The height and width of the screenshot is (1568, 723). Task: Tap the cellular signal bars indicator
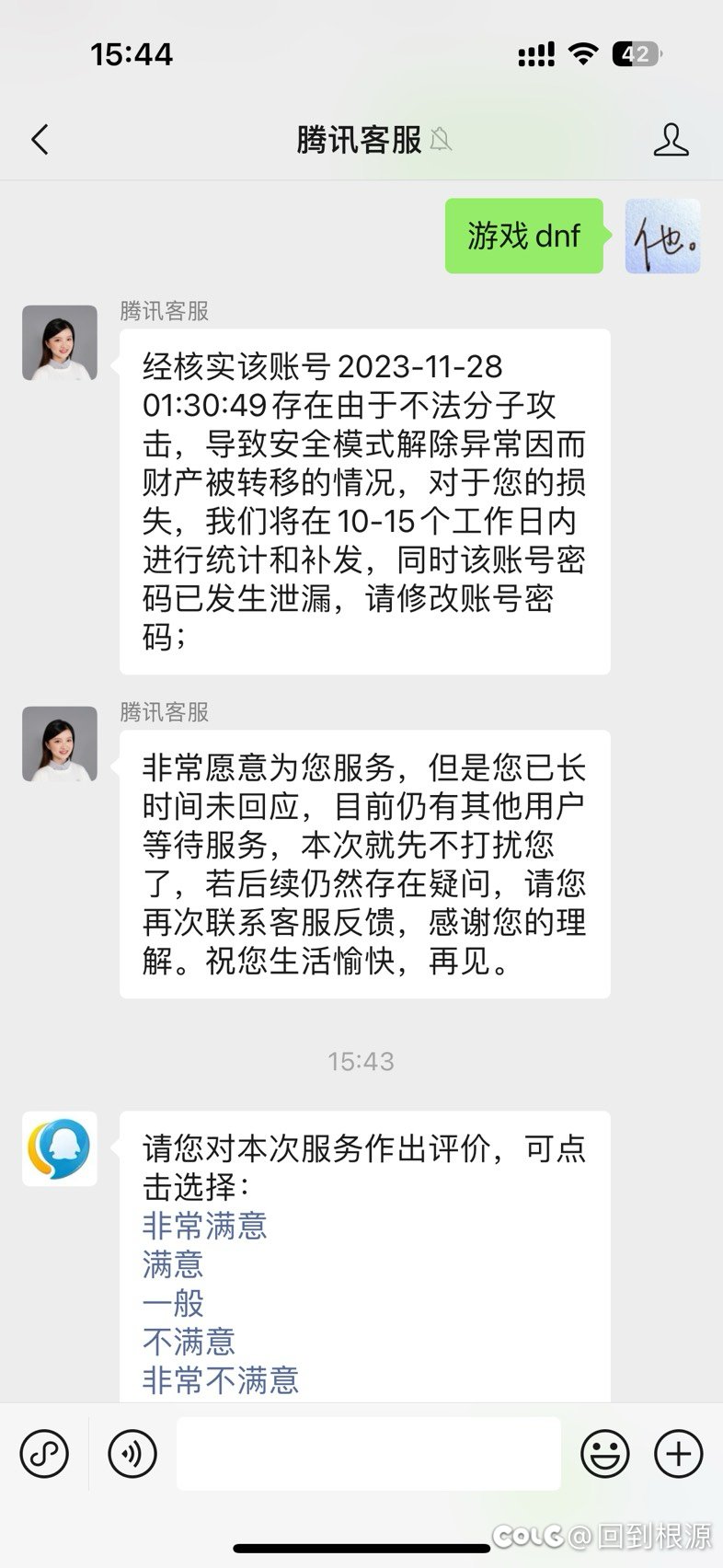(534, 54)
